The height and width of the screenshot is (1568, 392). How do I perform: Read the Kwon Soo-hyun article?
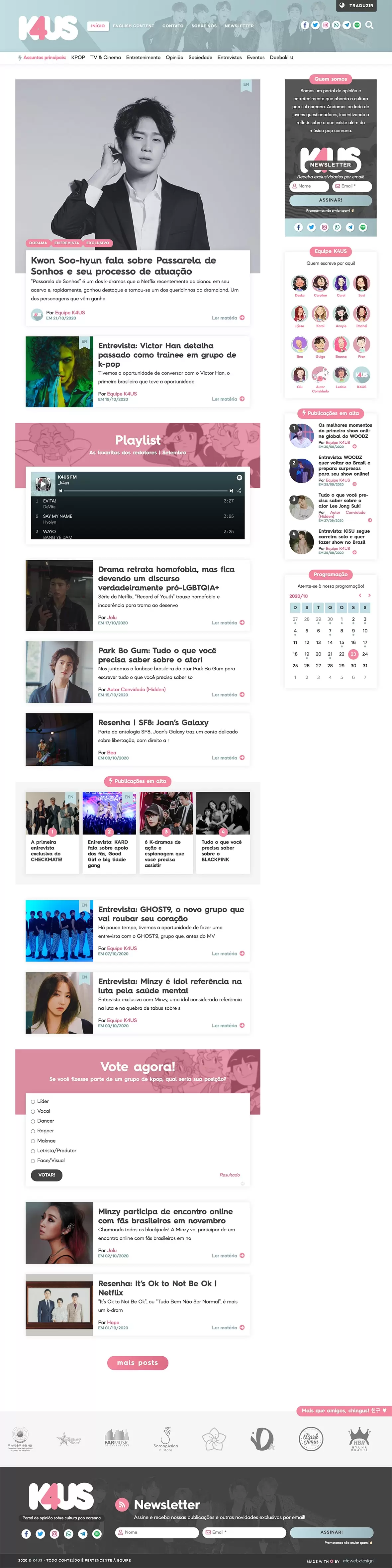coord(124,266)
